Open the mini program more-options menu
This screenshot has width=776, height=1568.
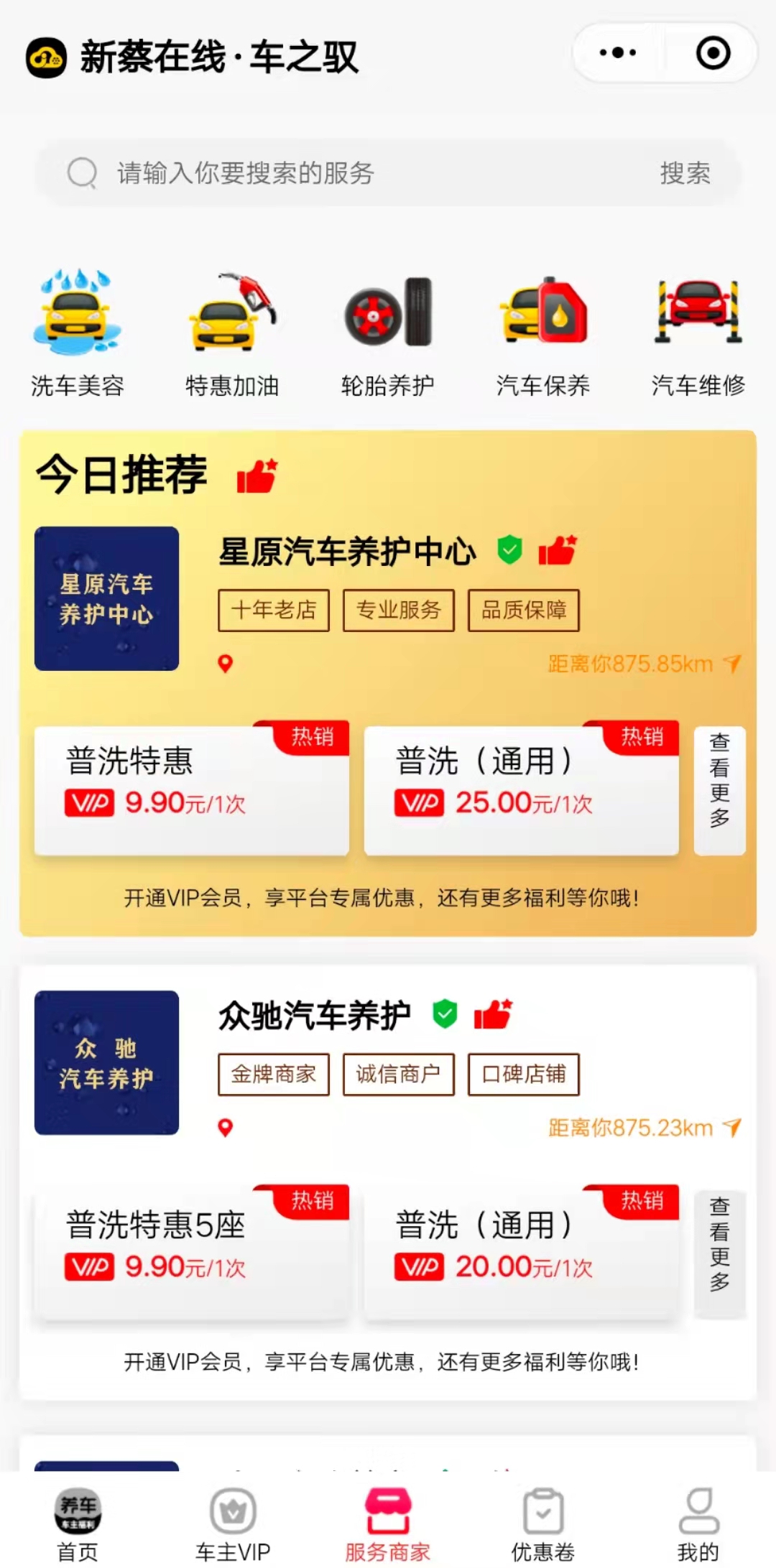coord(618,53)
